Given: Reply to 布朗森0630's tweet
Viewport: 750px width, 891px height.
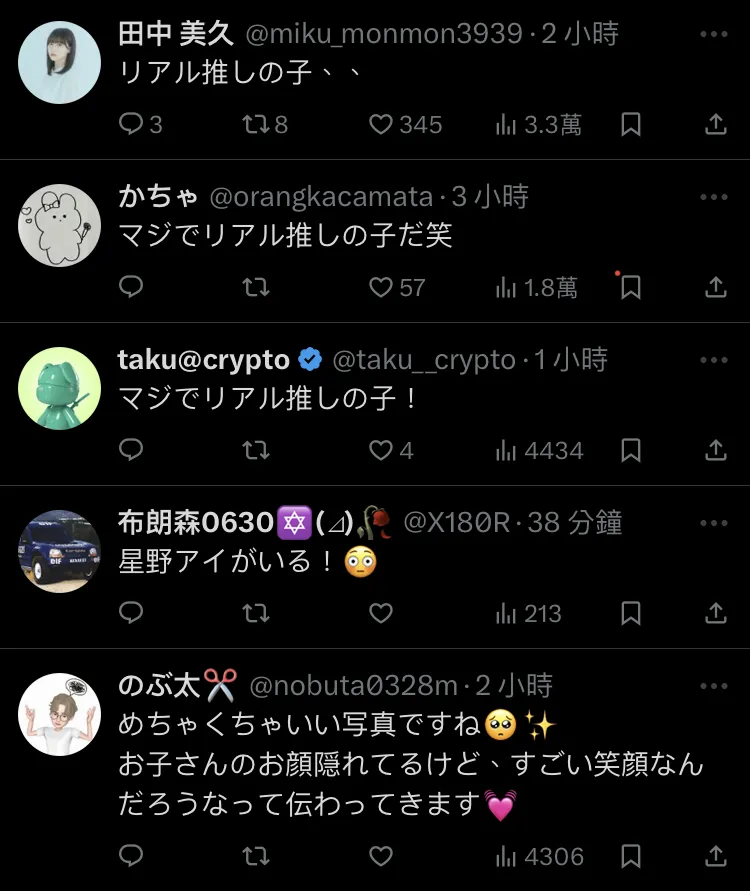Looking at the screenshot, I should point(132,613).
